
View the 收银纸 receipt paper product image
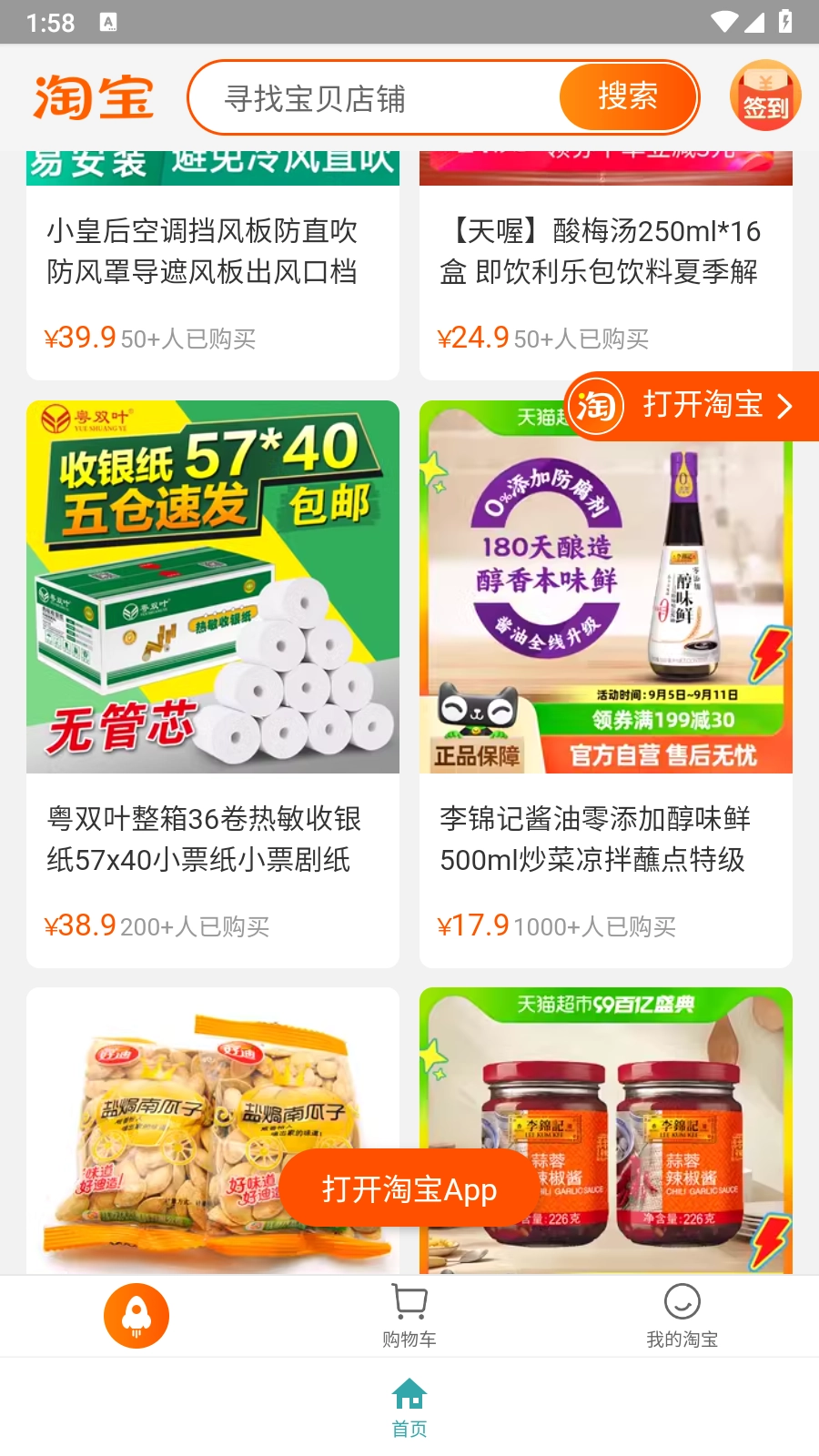[213, 586]
